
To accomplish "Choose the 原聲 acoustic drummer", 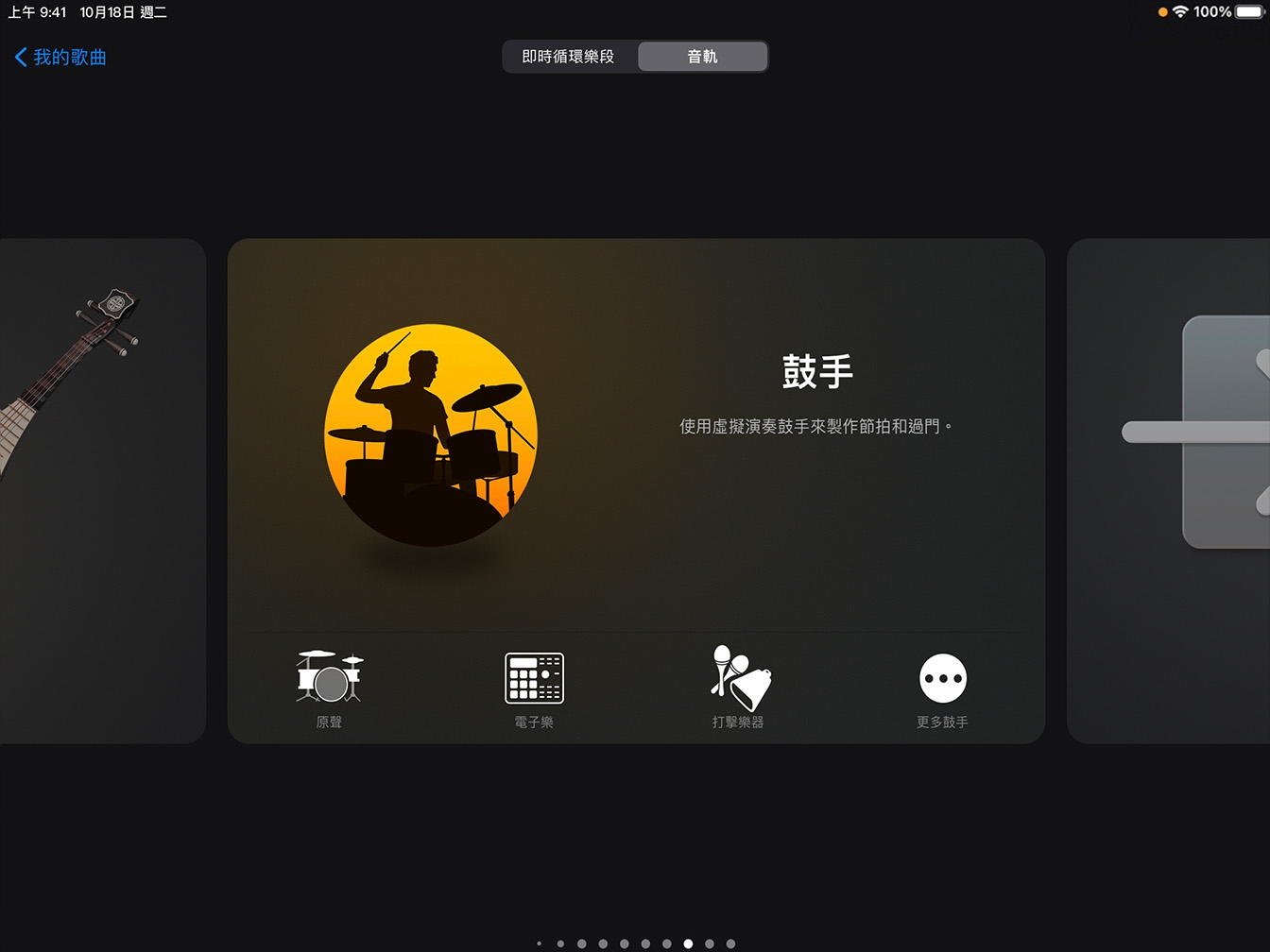I will click(330, 689).
